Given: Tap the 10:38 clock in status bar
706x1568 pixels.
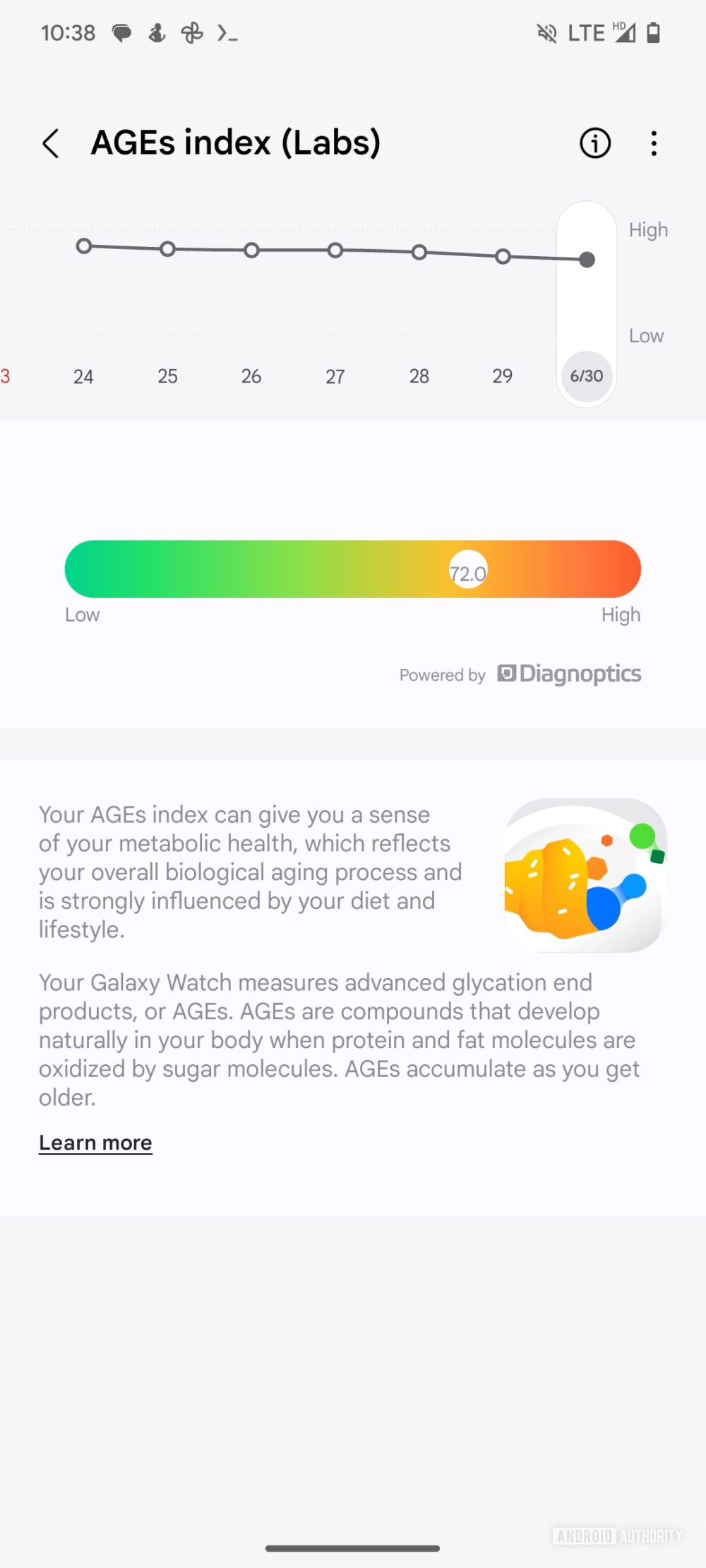Looking at the screenshot, I should [68, 32].
